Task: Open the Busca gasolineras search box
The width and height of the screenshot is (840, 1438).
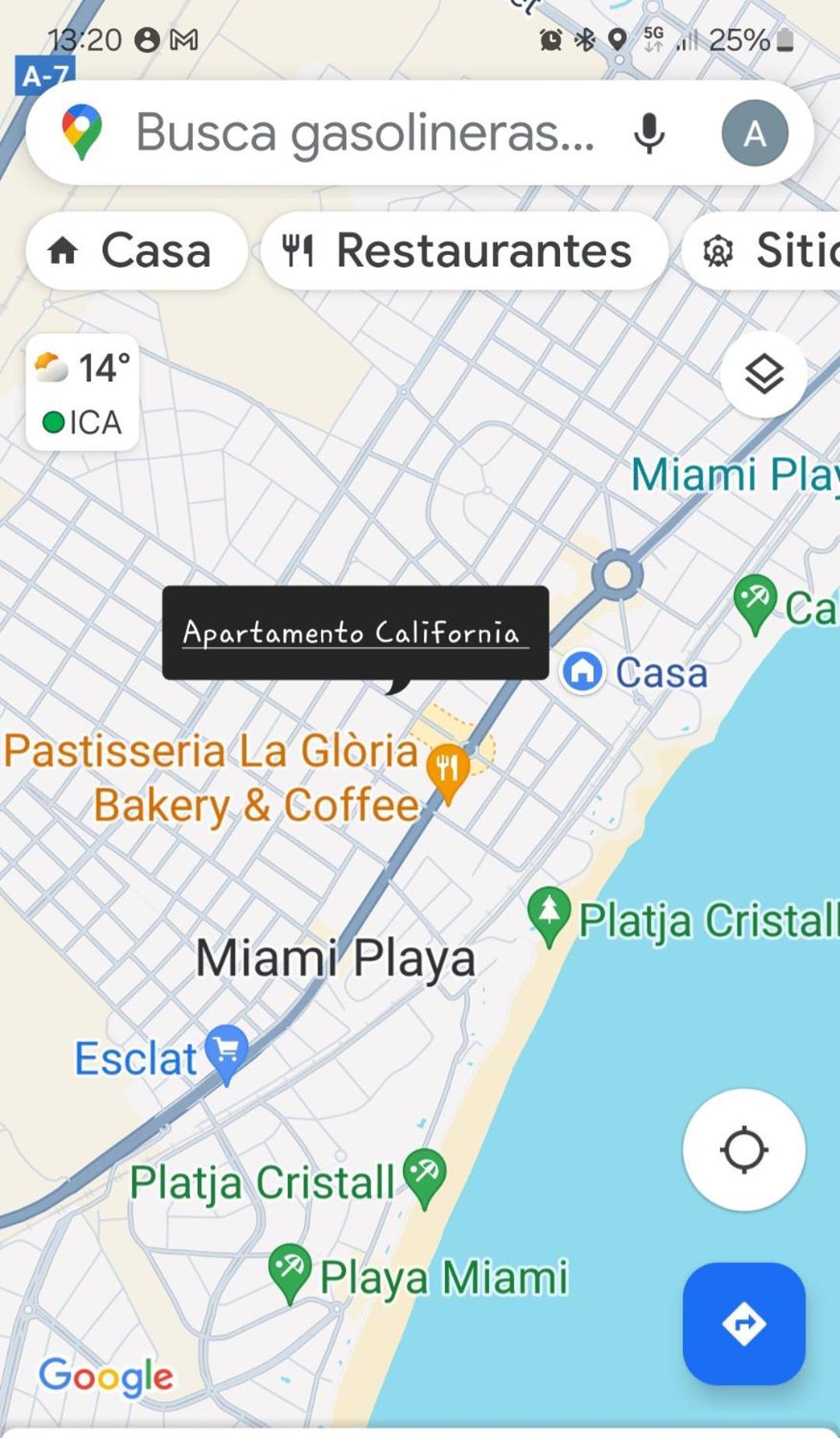Action: [x=364, y=132]
